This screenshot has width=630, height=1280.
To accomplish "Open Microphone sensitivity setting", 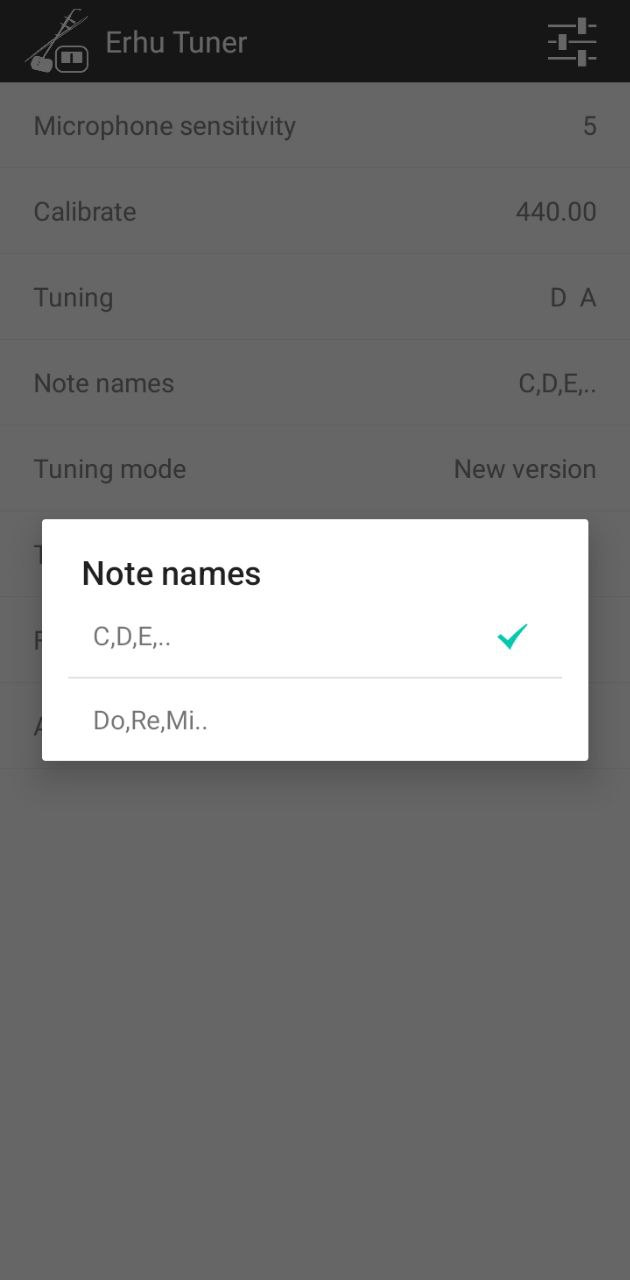I will [314, 126].
